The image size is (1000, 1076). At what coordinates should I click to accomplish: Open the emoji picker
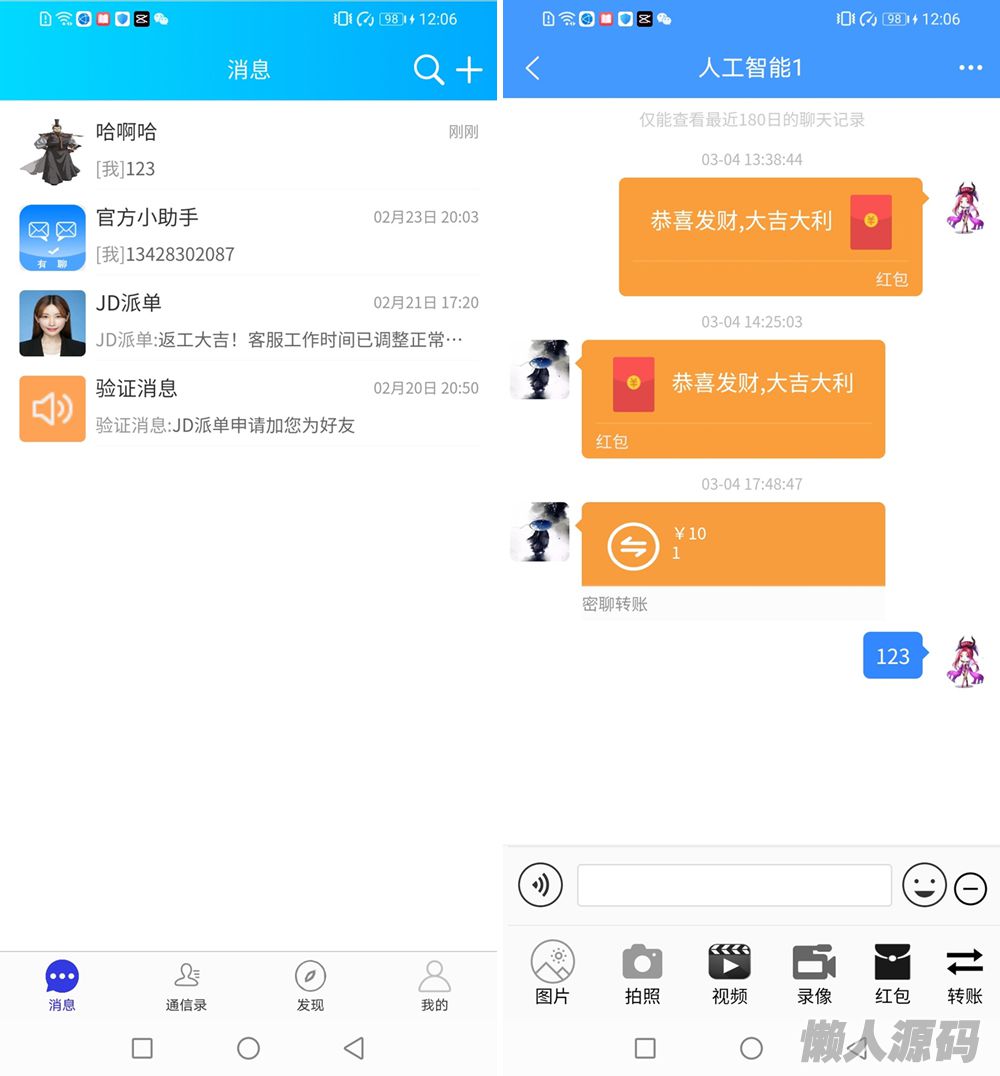(923, 885)
